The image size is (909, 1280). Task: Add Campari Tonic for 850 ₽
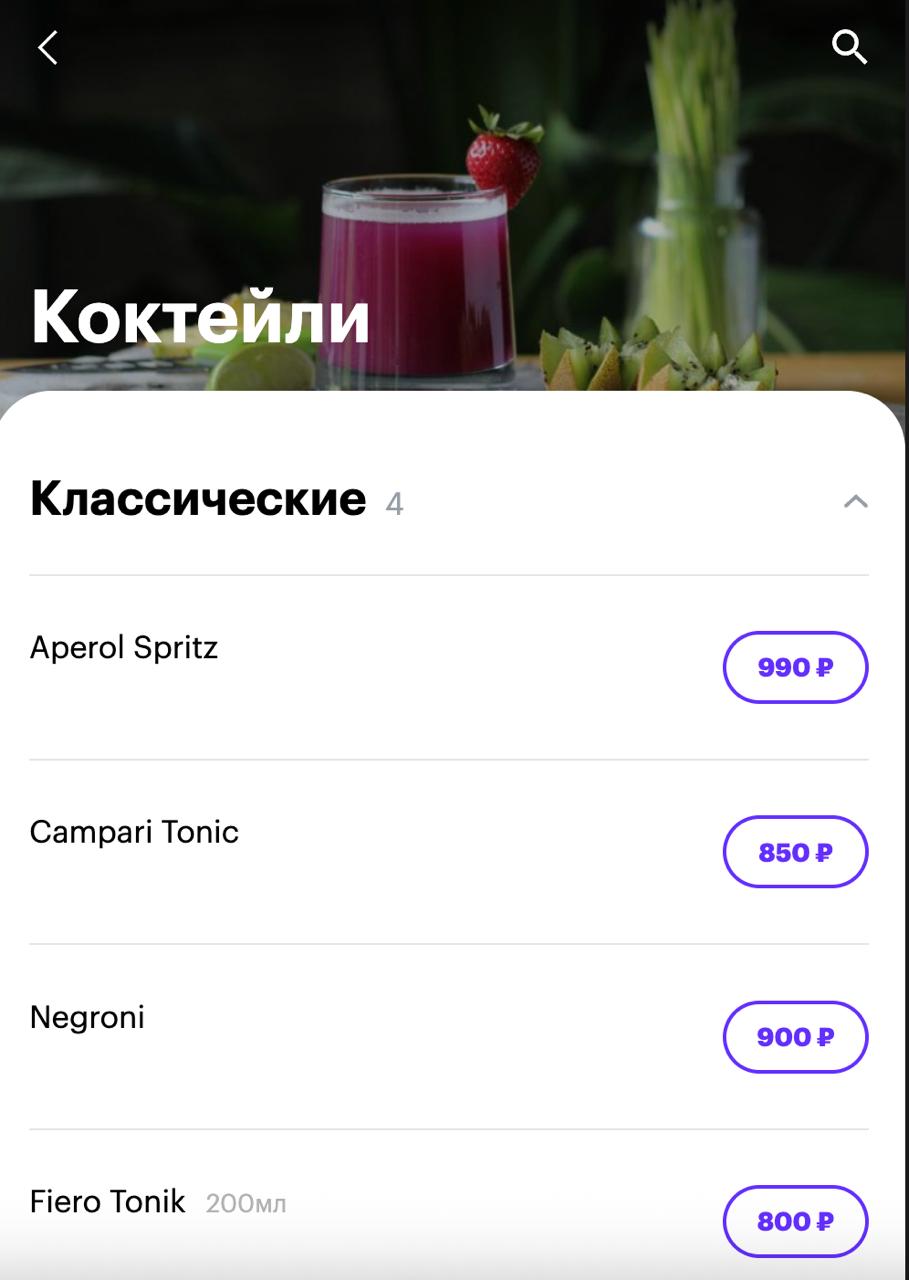(x=795, y=852)
